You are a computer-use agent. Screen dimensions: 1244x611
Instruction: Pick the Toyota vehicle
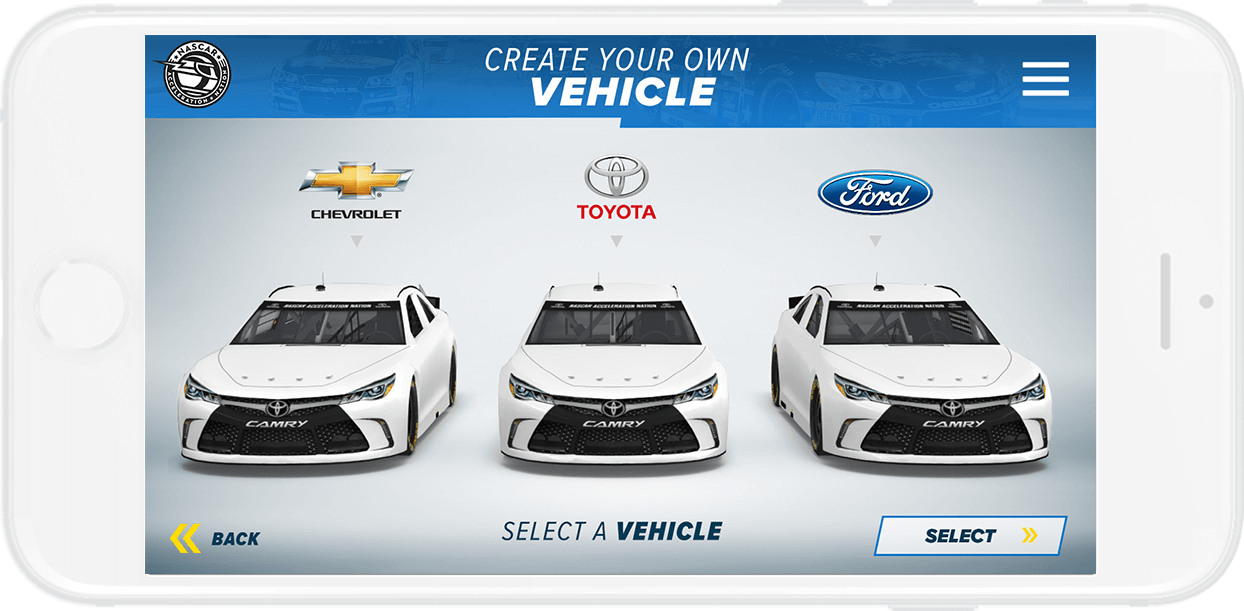(x=614, y=375)
